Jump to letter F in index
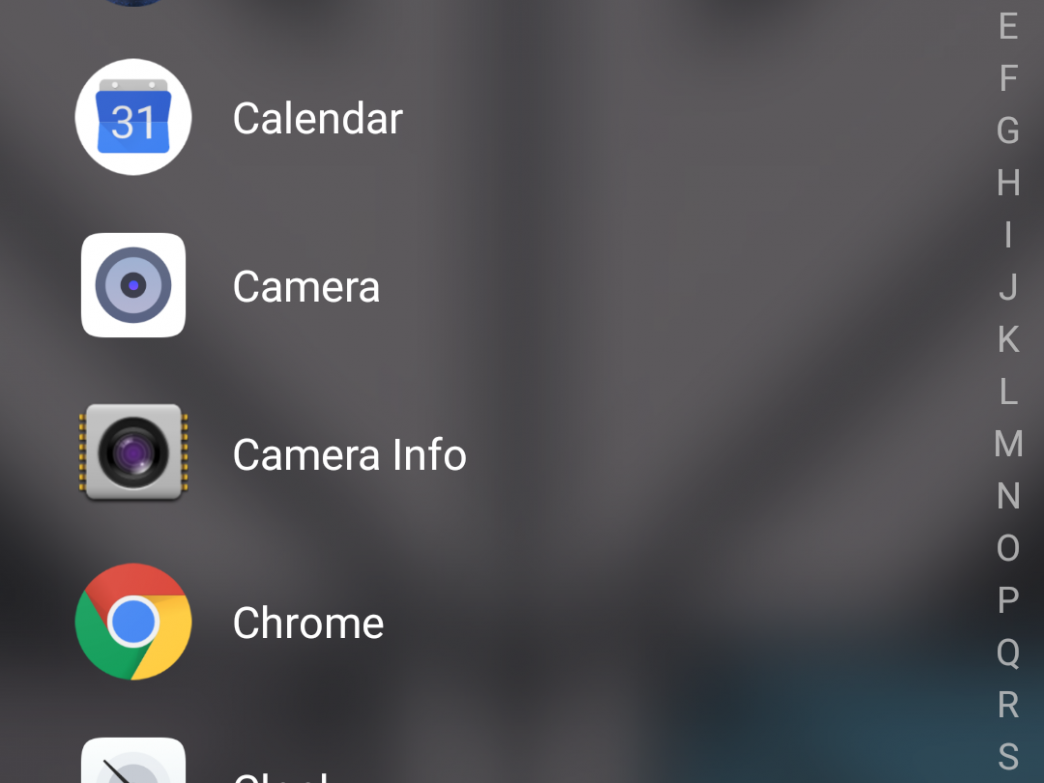This screenshot has width=1044, height=783. coord(1008,78)
